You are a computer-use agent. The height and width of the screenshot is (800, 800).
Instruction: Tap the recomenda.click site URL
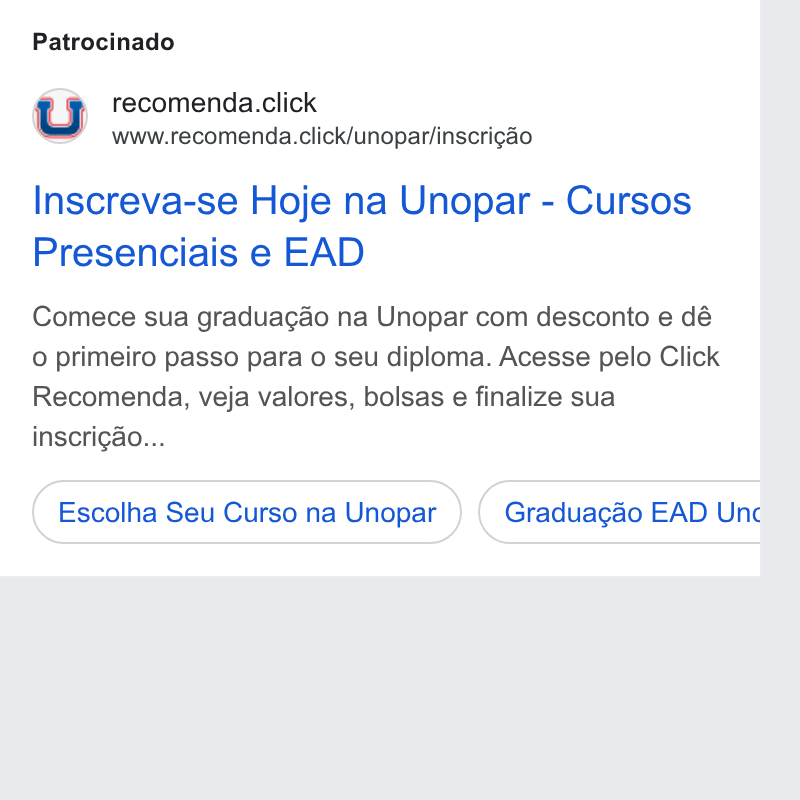tap(322, 137)
